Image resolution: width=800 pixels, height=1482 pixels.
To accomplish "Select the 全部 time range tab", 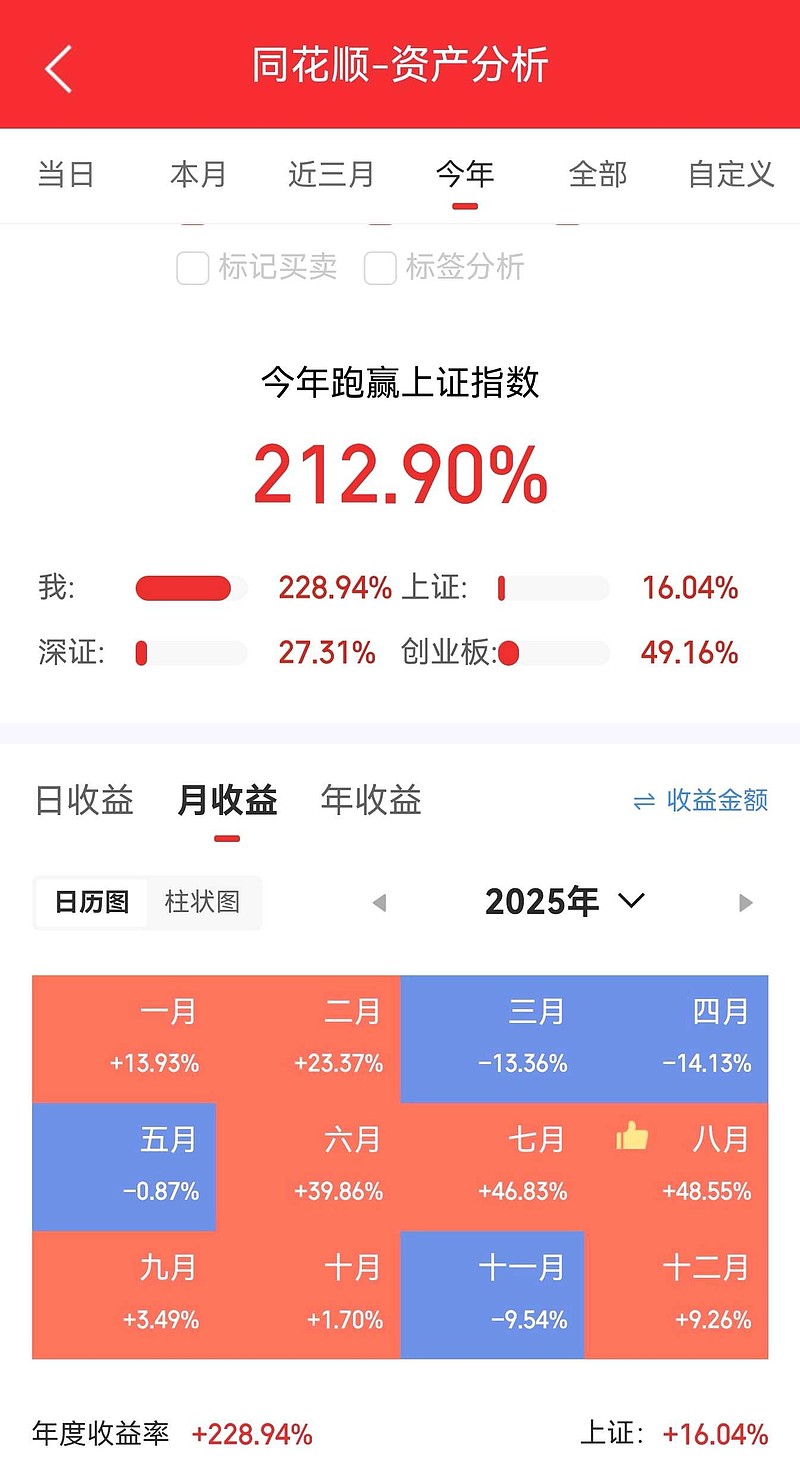I will coord(597,174).
